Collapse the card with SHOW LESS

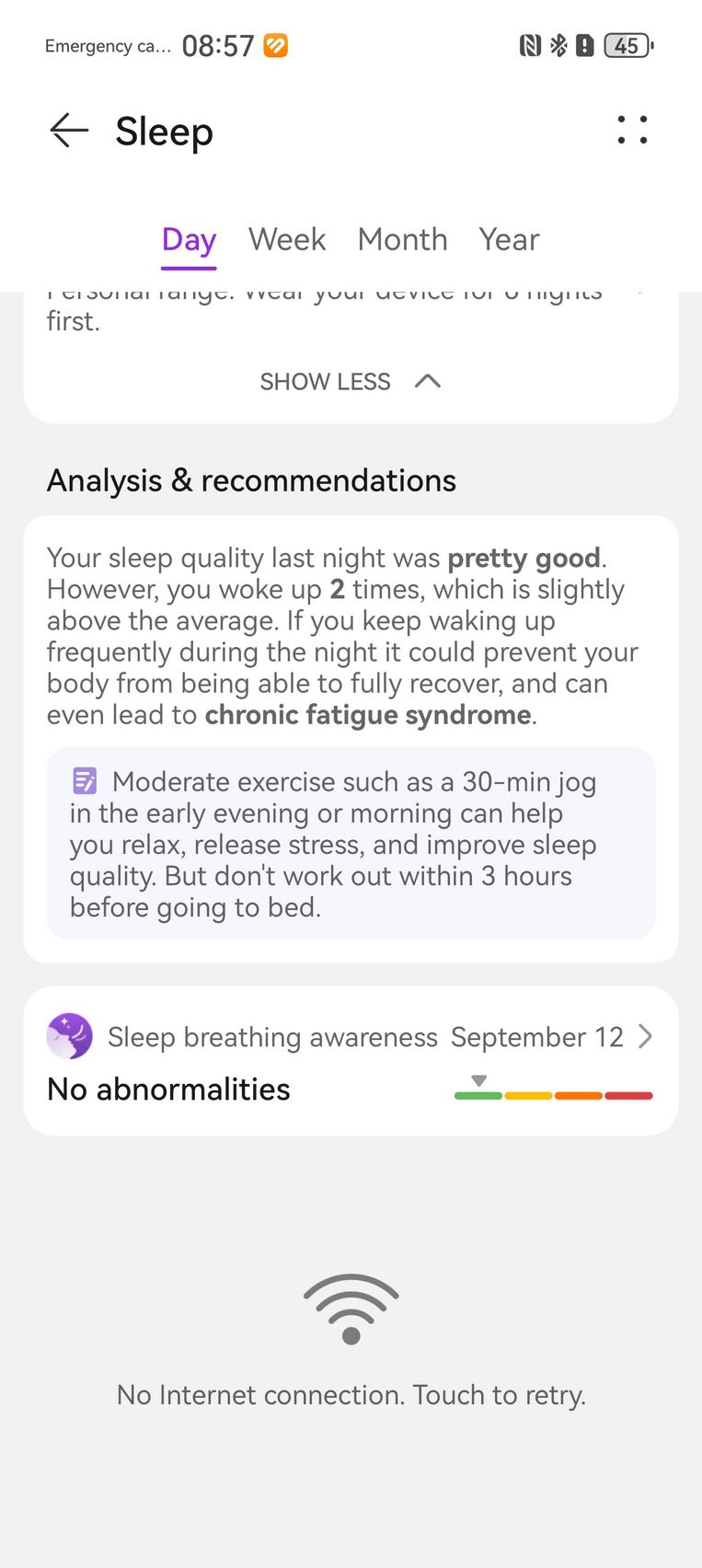pyautogui.click(x=351, y=381)
